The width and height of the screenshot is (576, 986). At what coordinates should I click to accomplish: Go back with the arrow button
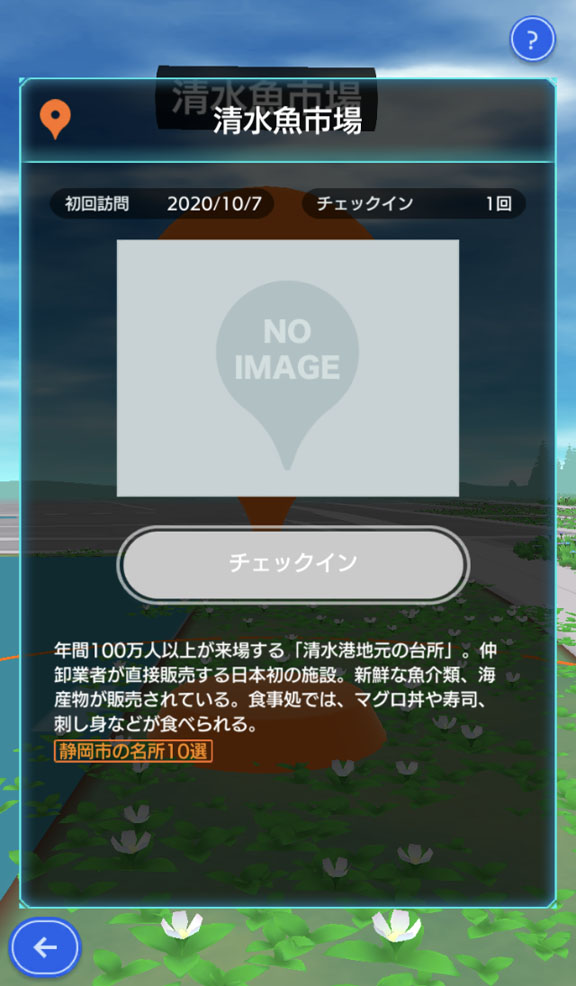click(45, 947)
